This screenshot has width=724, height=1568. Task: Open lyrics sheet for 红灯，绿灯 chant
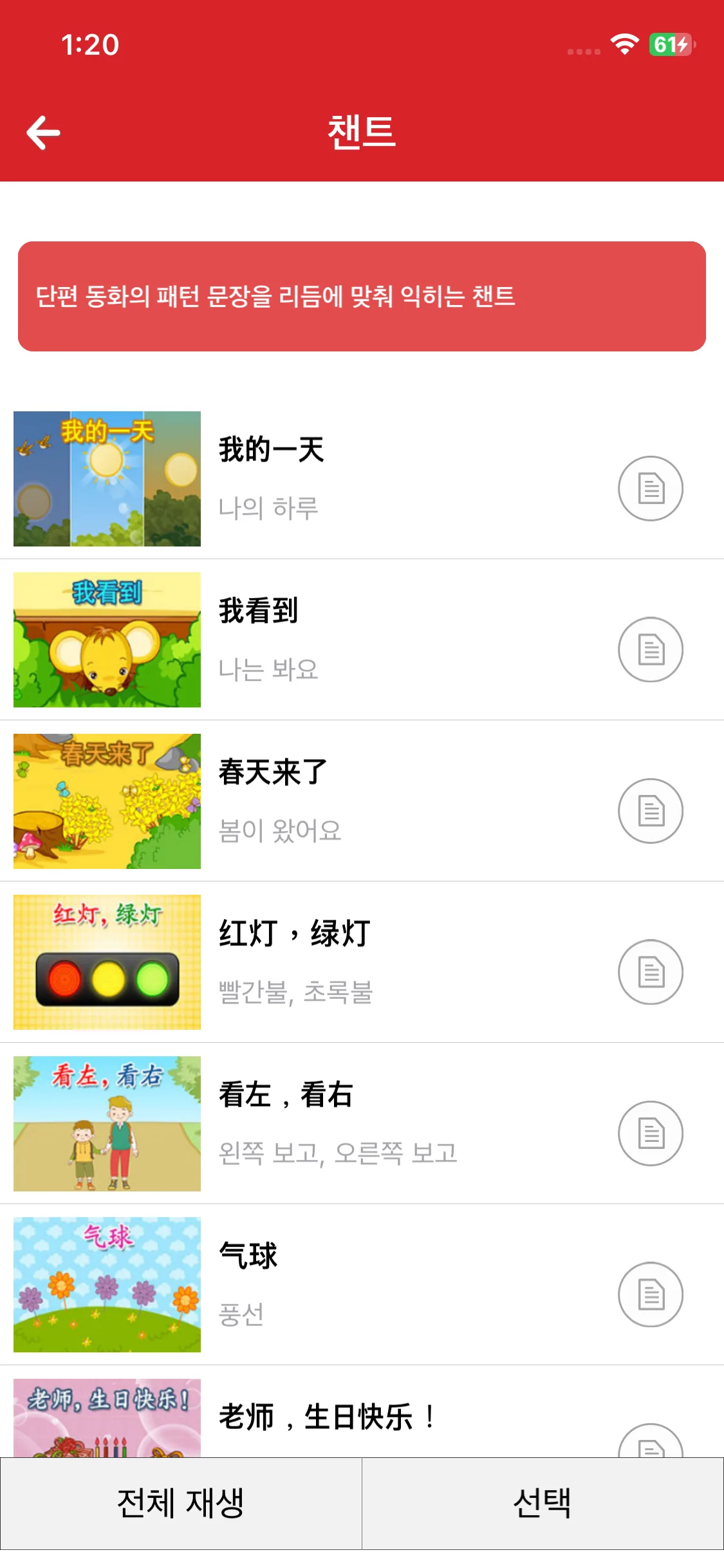tap(651, 973)
